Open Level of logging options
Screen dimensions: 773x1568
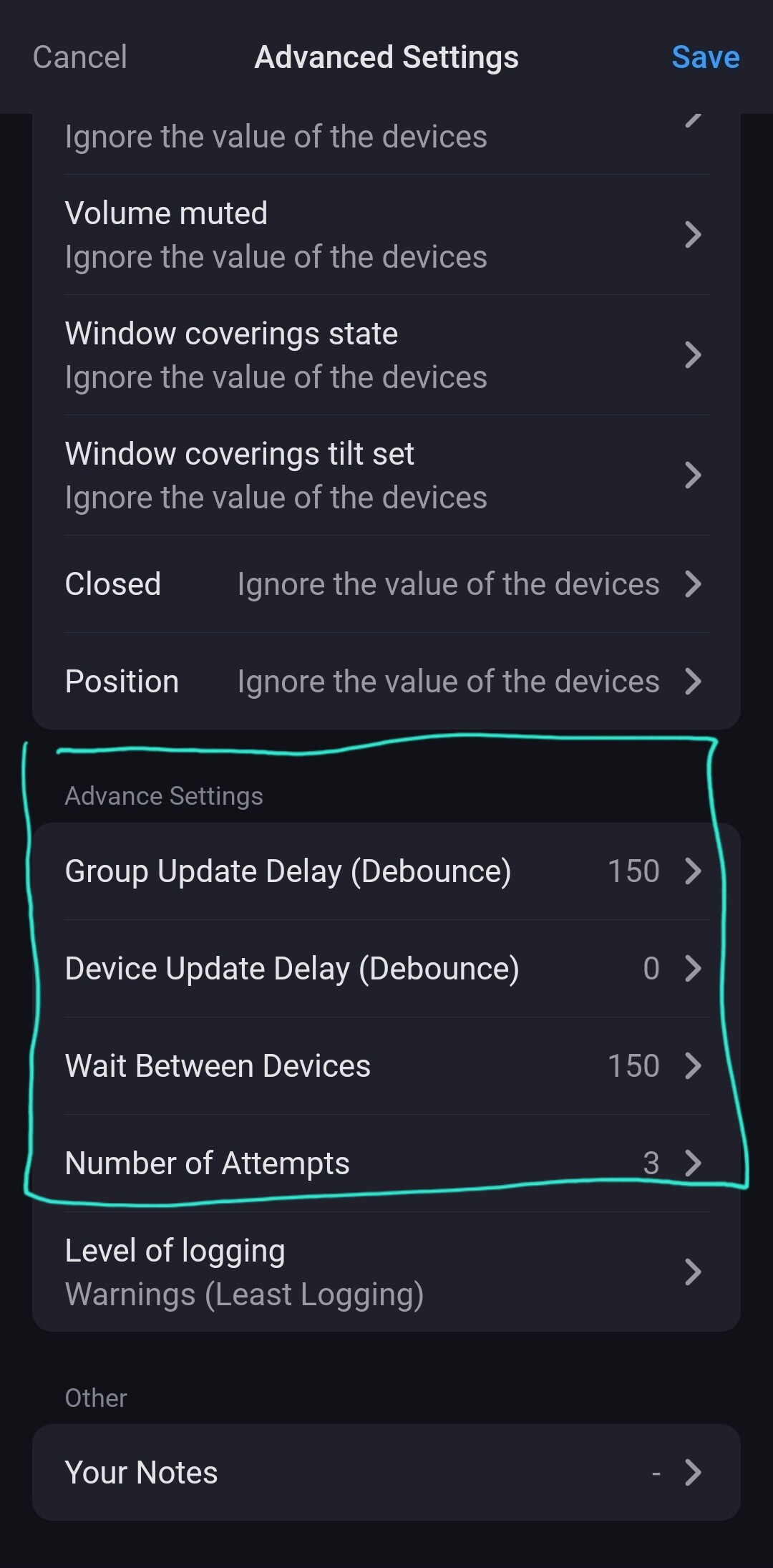pyautogui.click(x=386, y=1272)
